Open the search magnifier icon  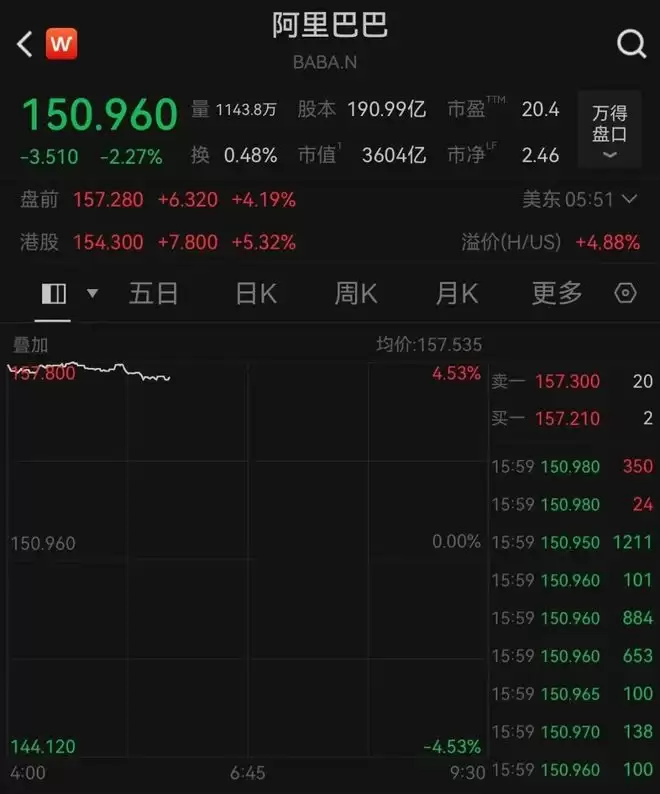(631, 44)
